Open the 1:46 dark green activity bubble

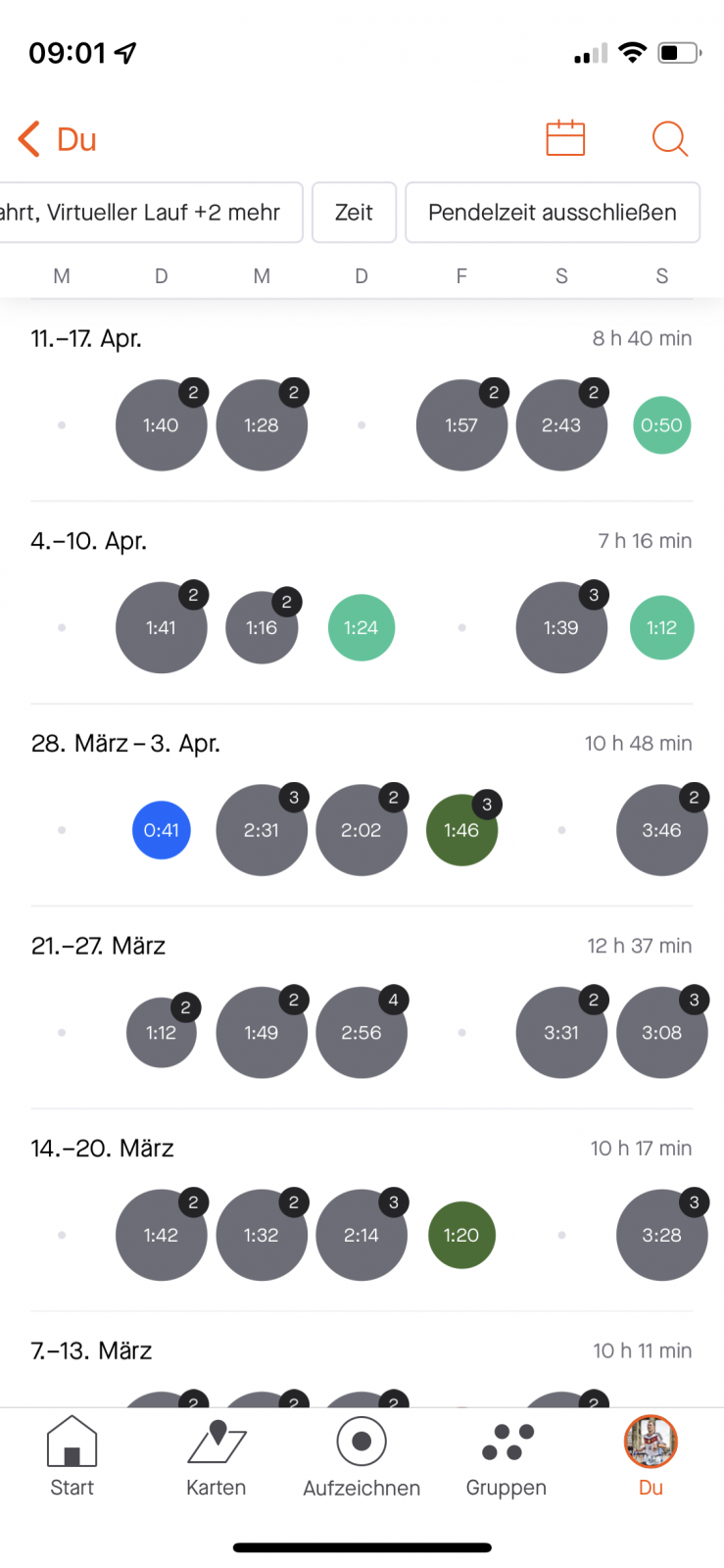pos(461,830)
